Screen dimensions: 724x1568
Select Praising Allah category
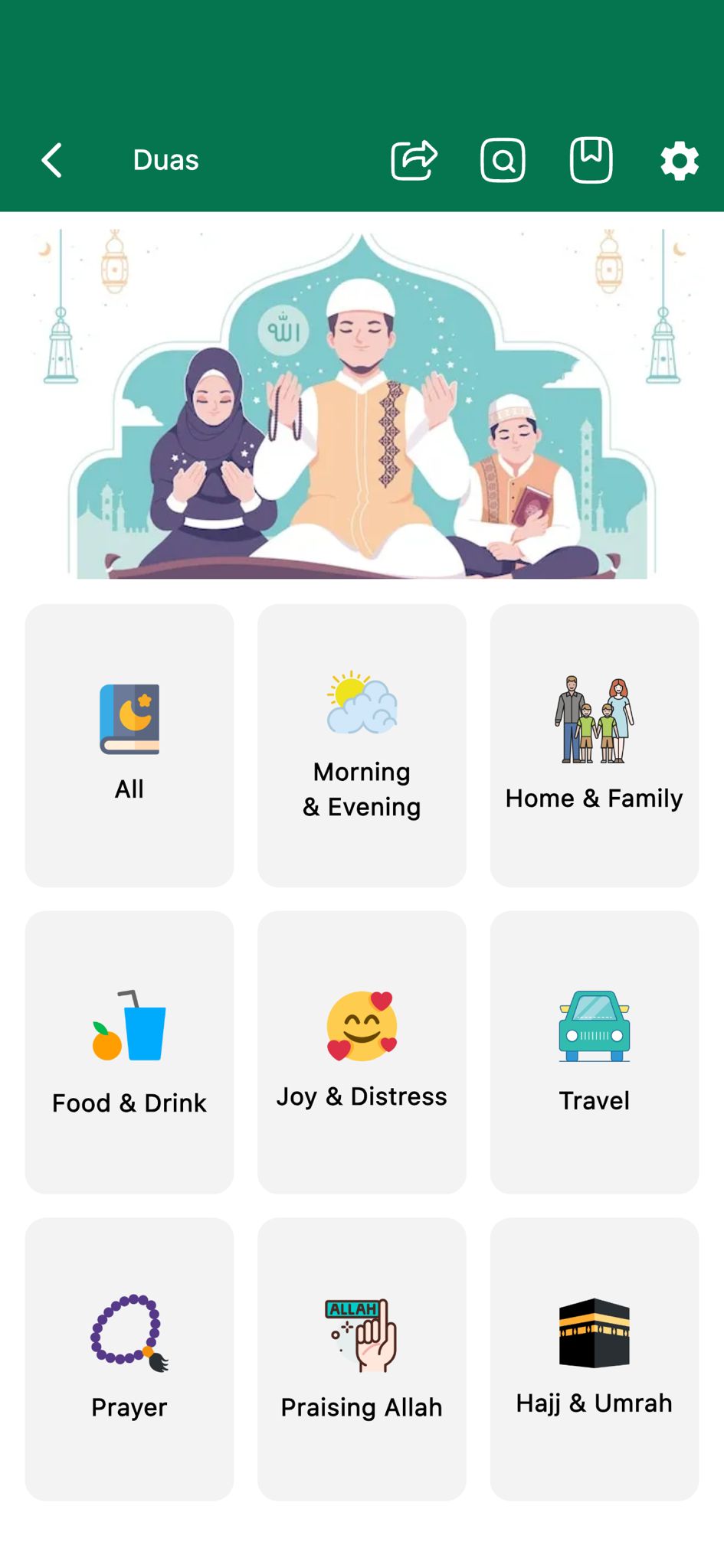tap(362, 1359)
